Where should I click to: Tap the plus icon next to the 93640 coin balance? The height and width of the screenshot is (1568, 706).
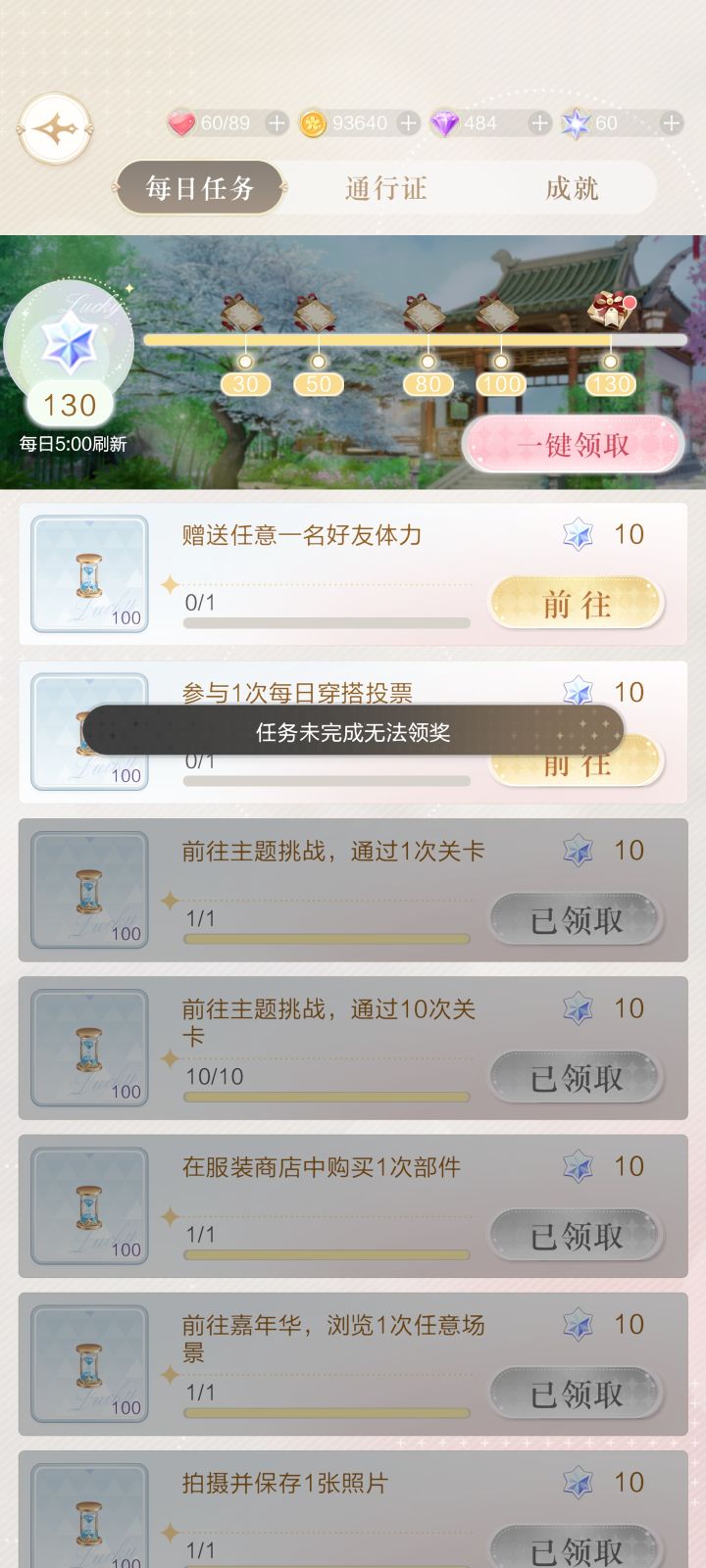(x=408, y=123)
